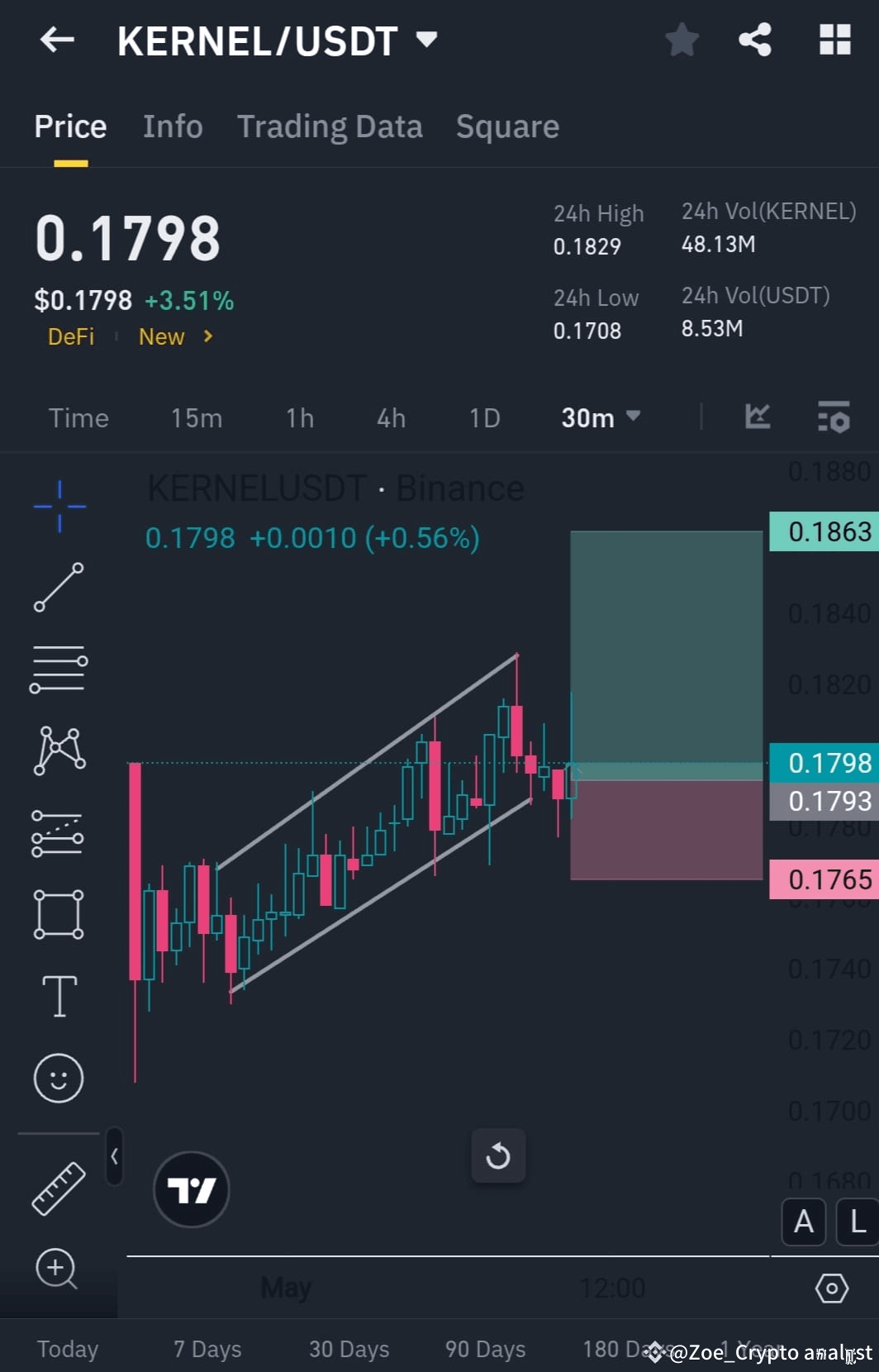The image size is (879, 1372).
Task: Toggle the favorite star for KERNEL/USDT
Action: point(682,40)
